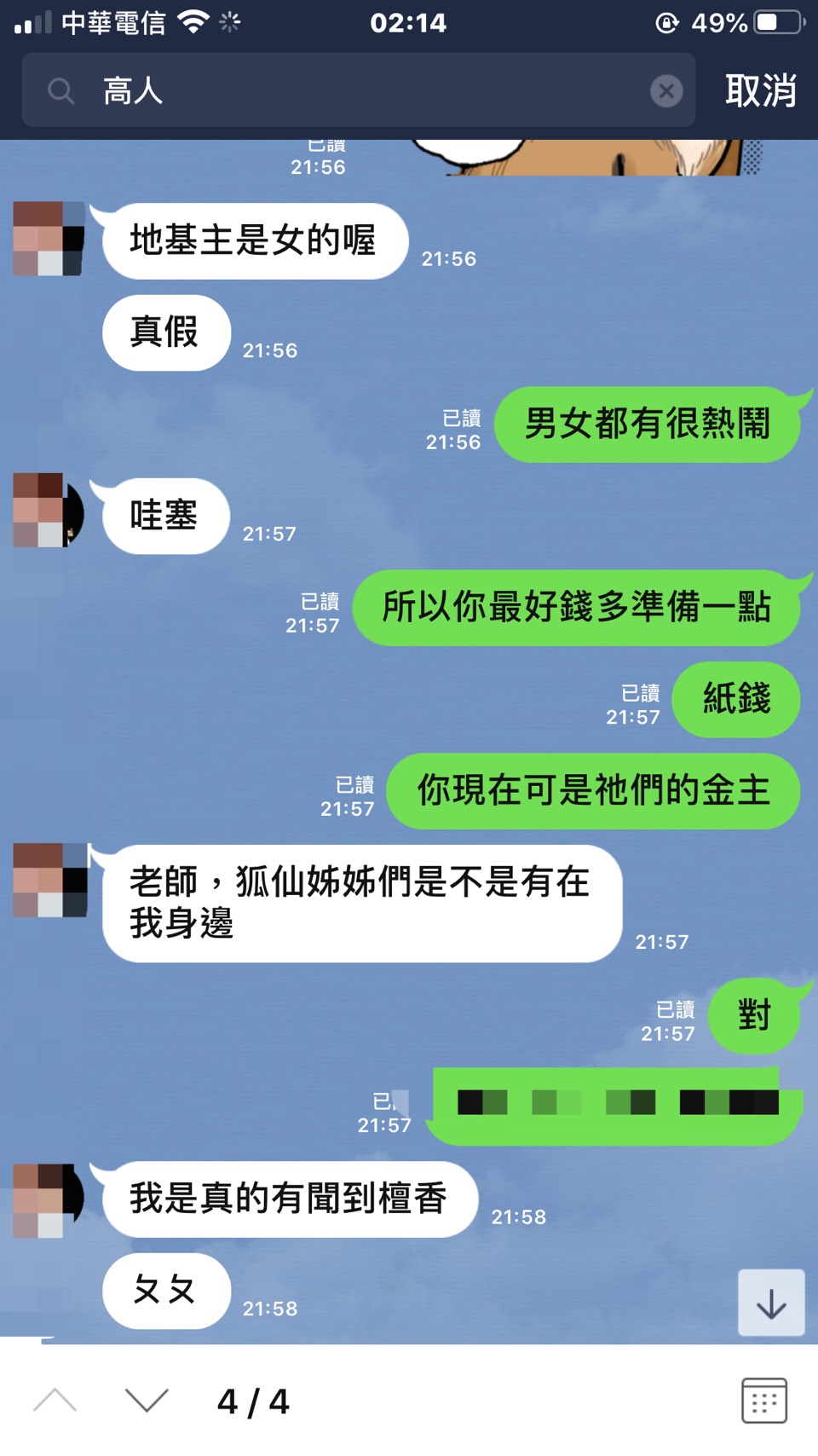Go to the next search result with the down arrow
The height and width of the screenshot is (1456, 818).
pyautogui.click(x=147, y=1401)
